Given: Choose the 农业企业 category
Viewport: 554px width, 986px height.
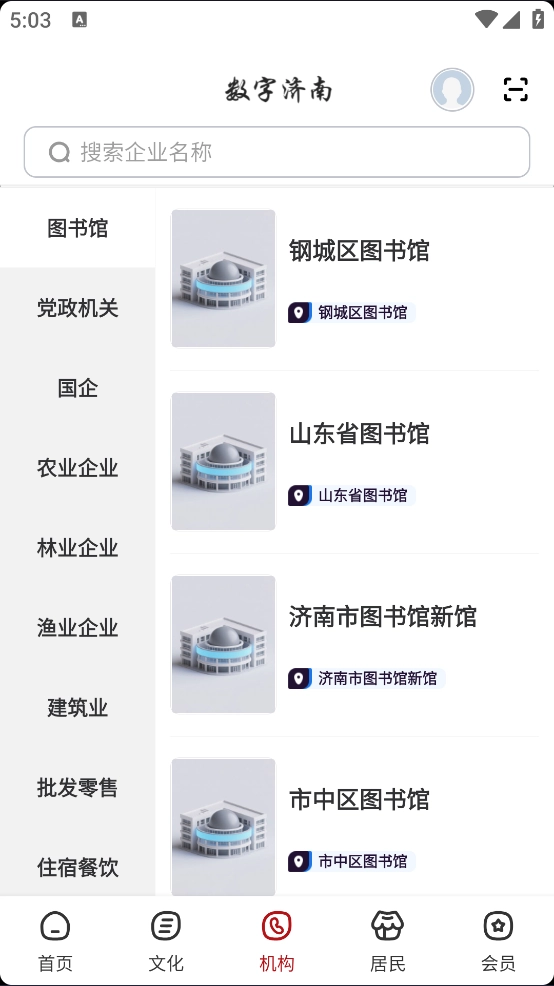Looking at the screenshot, I should 77,468.
